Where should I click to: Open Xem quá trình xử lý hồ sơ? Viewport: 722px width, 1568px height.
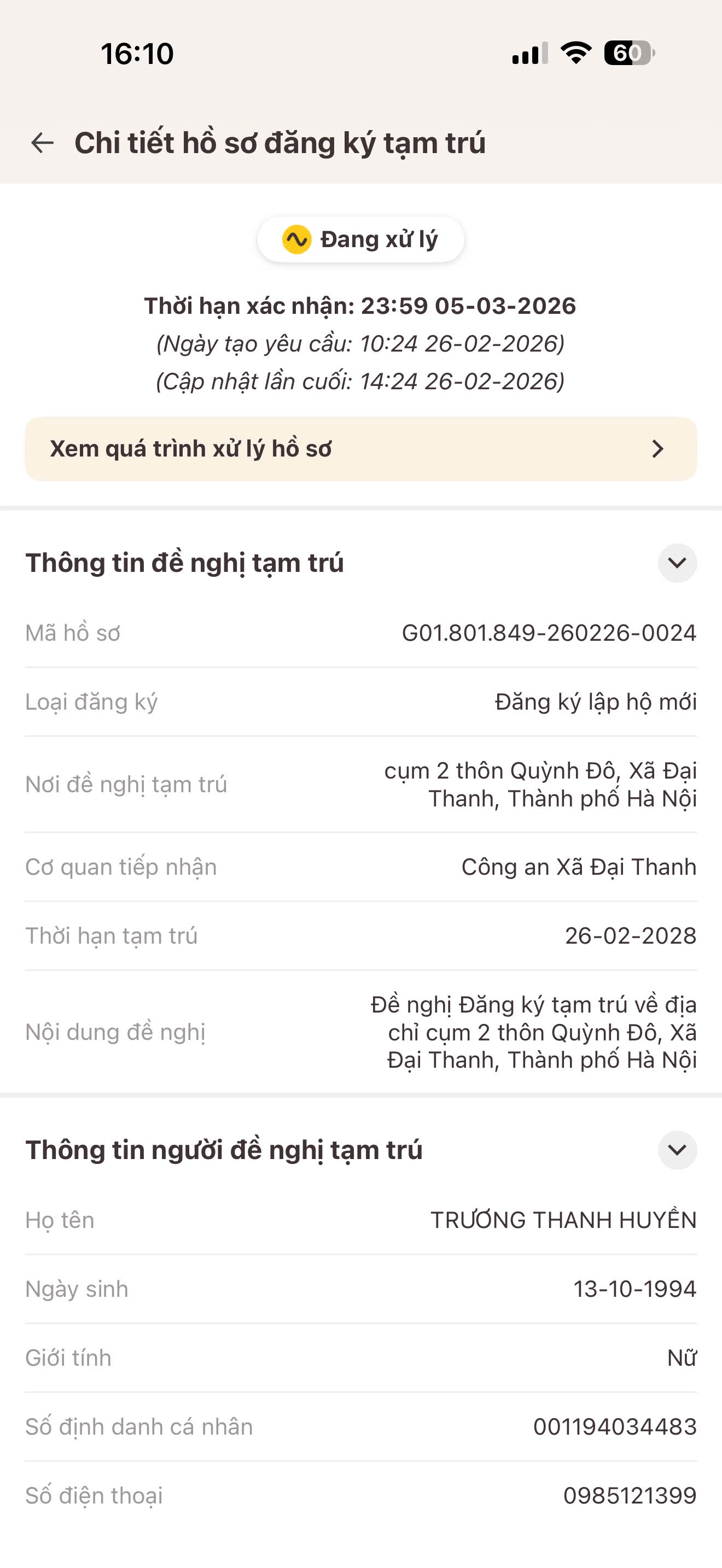[360, 449]
